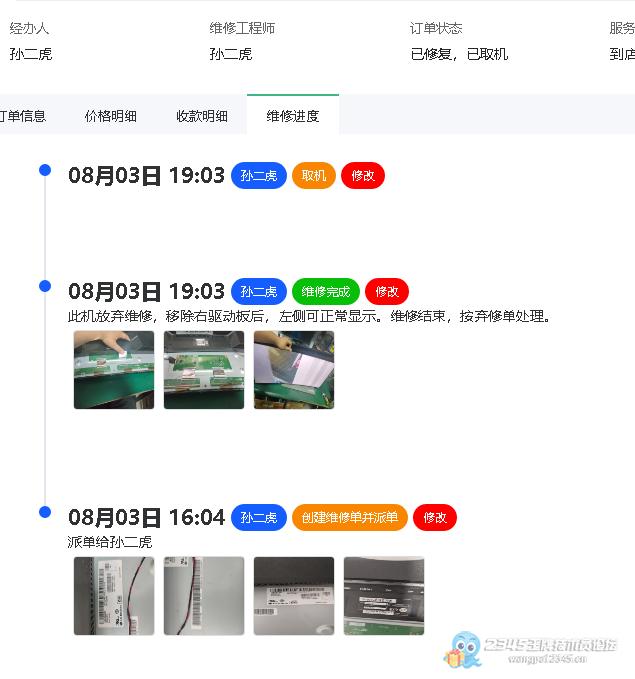Tap 修改 on the 维修完成 entry
This screenshot has width=635, height=679.
click(x=387, y=292)
